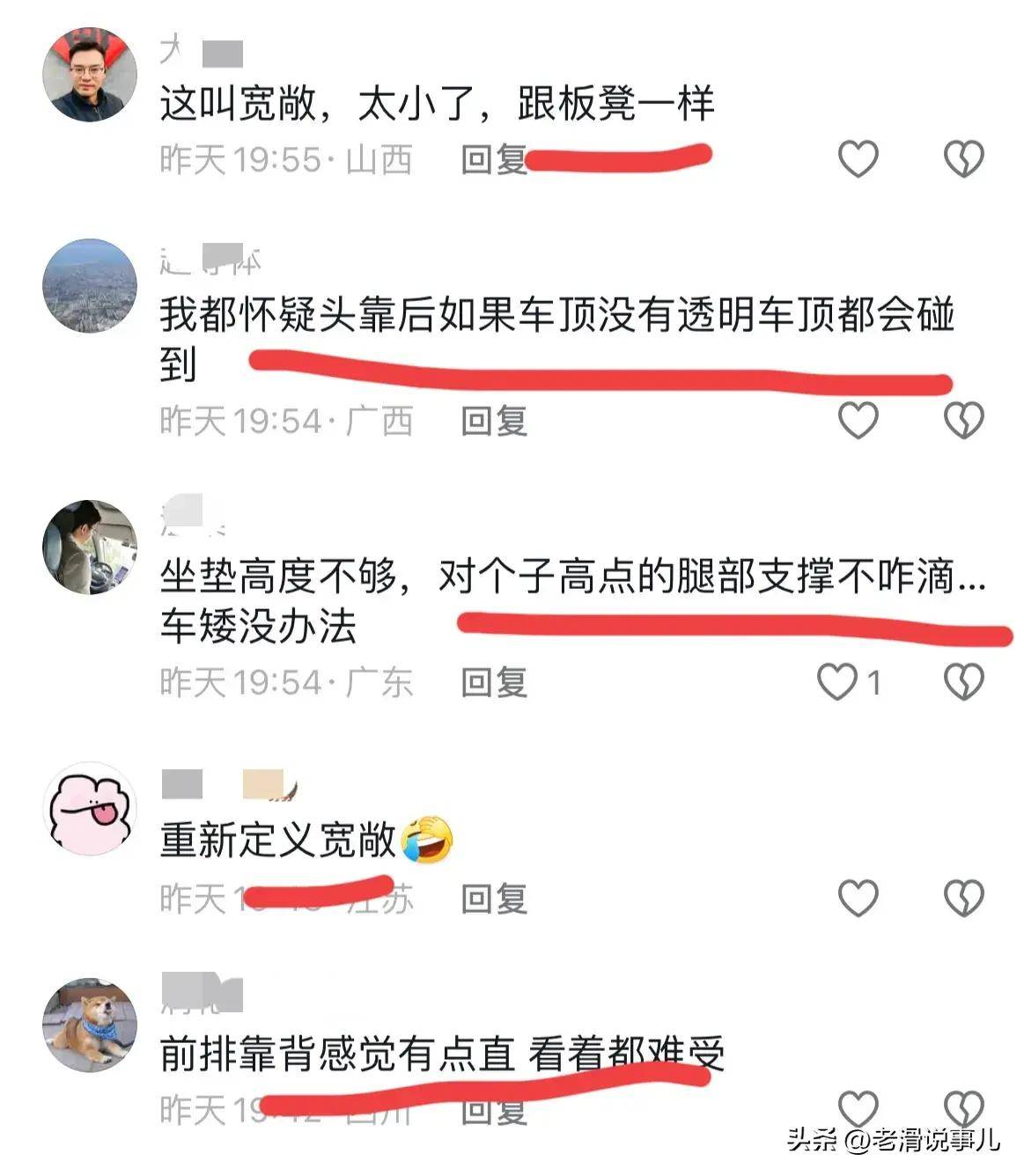Open the Shiba dog avatar's profile
Screen dimensions: 1024x1176
90,1024
